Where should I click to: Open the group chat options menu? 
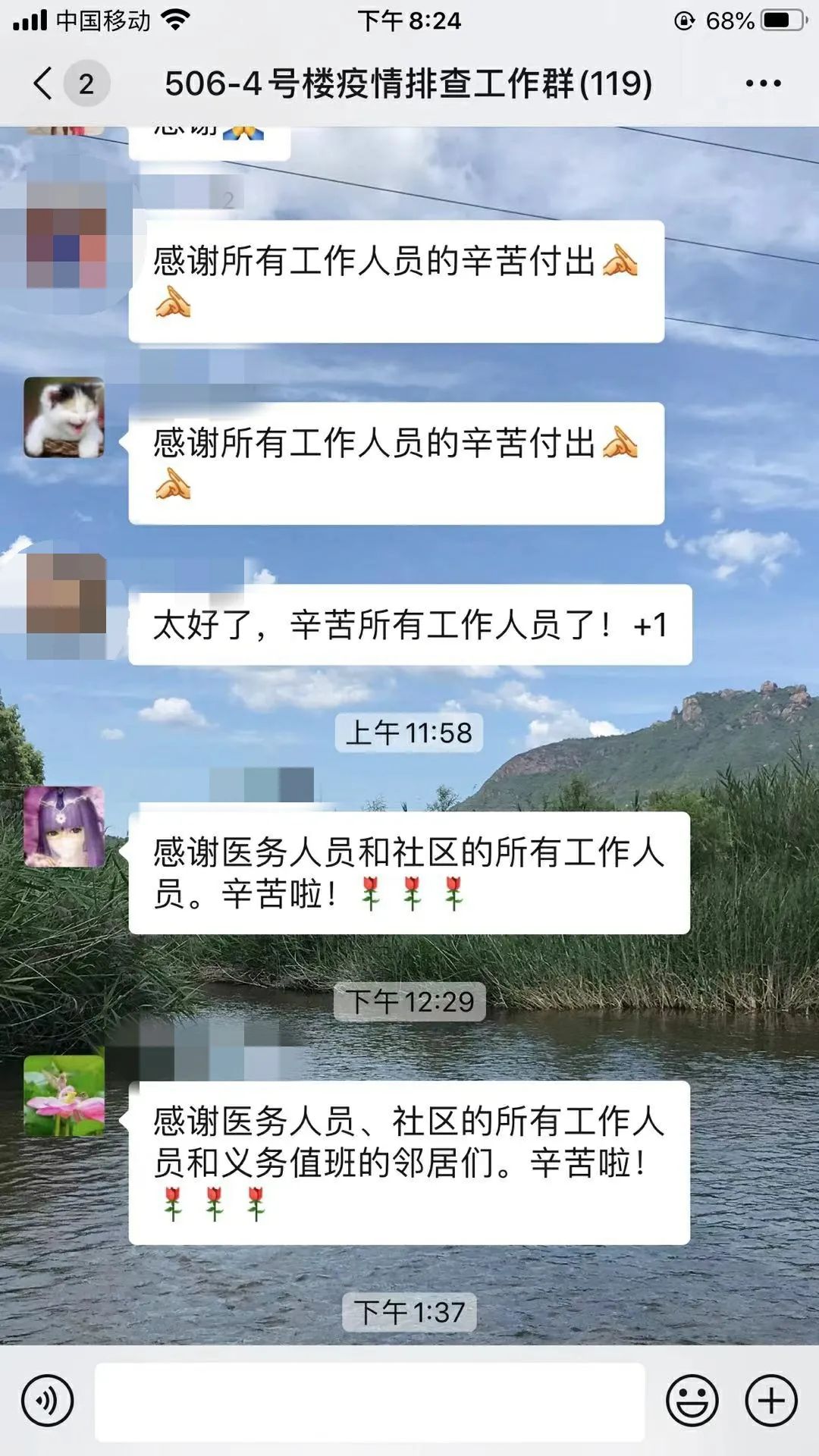[x=763, y=83]
